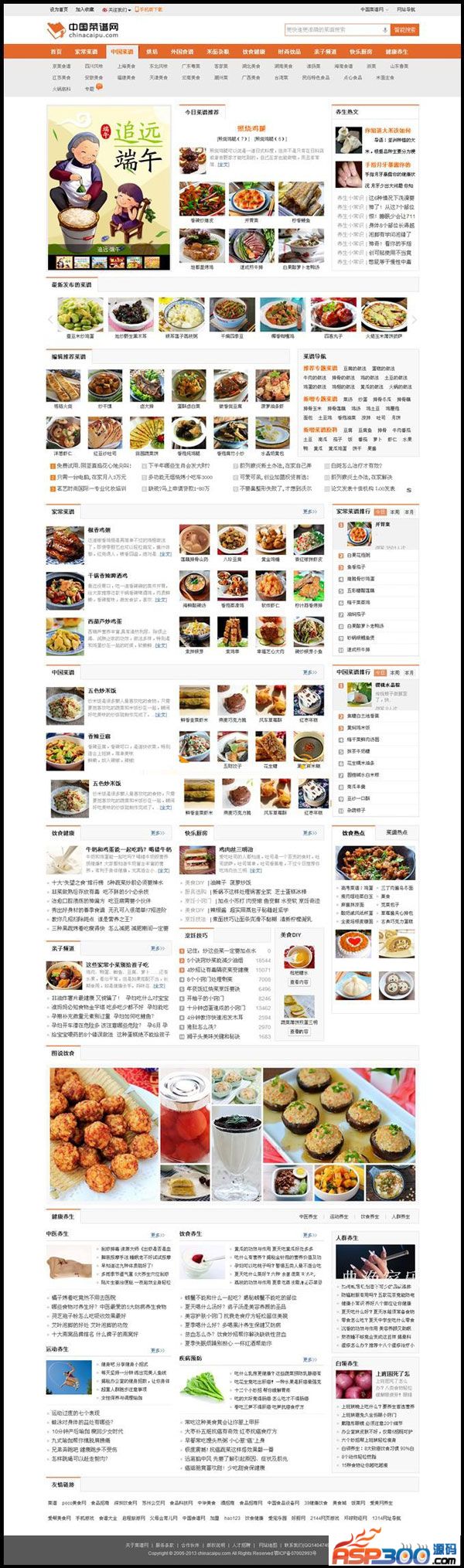Show previous items in 最新发布的菜谱 carousel
The image size is (464, 1568).
(x=51, y=319)
